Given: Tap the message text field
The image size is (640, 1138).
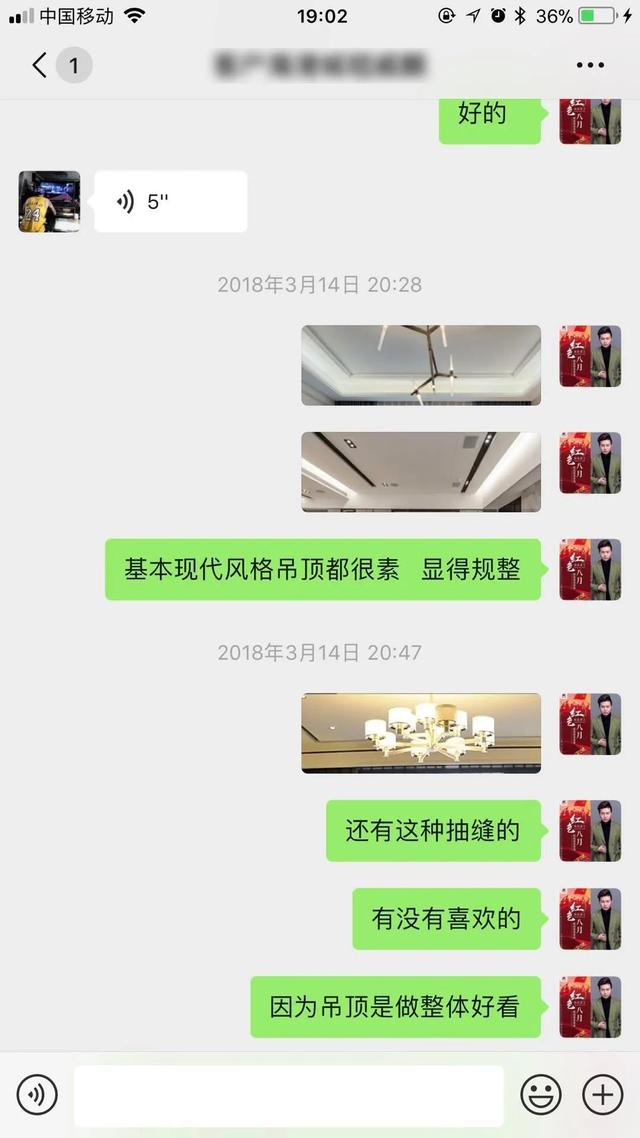Looking at the screenshot, I should 288,1096.
